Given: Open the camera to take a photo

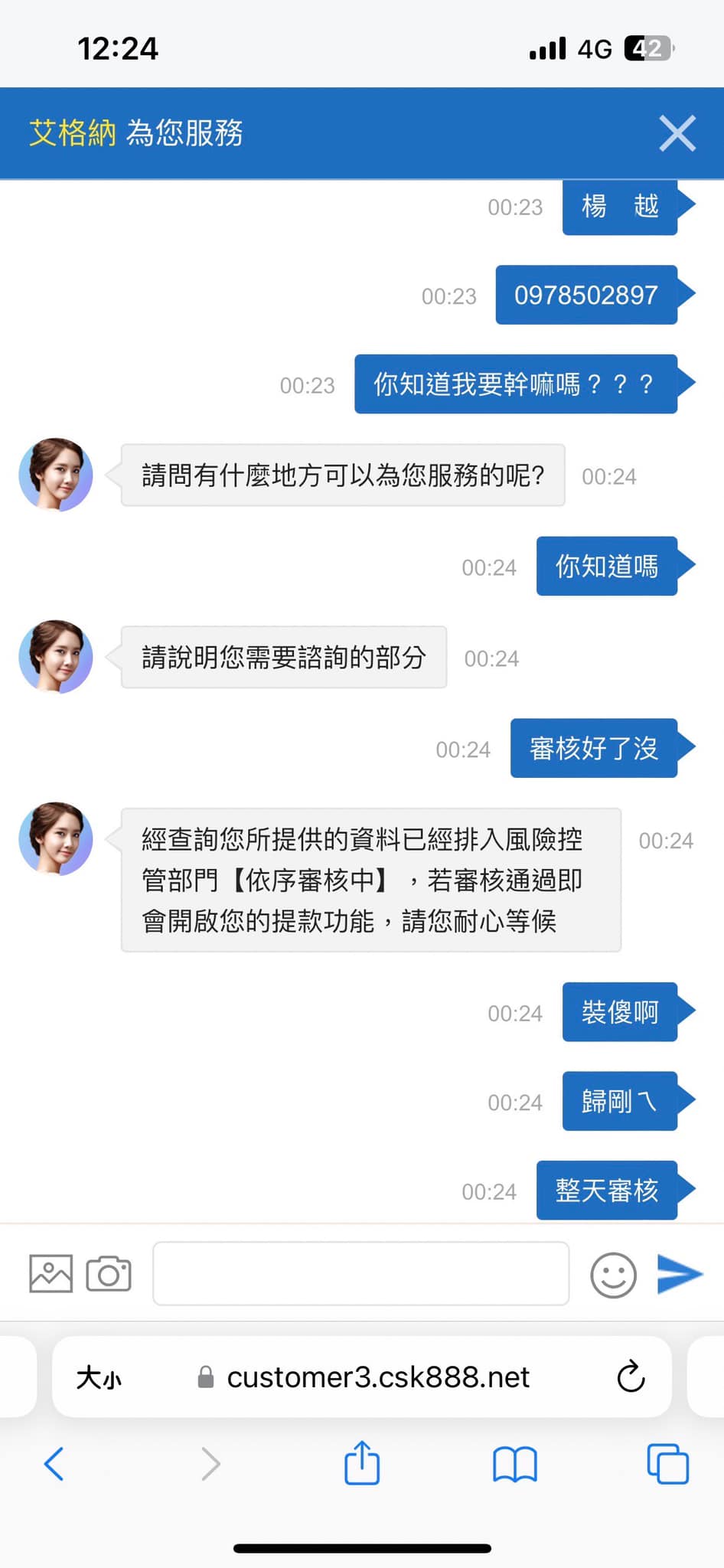Looking at the screenshot, I should pyautogui.click(x=109, y=1274).
